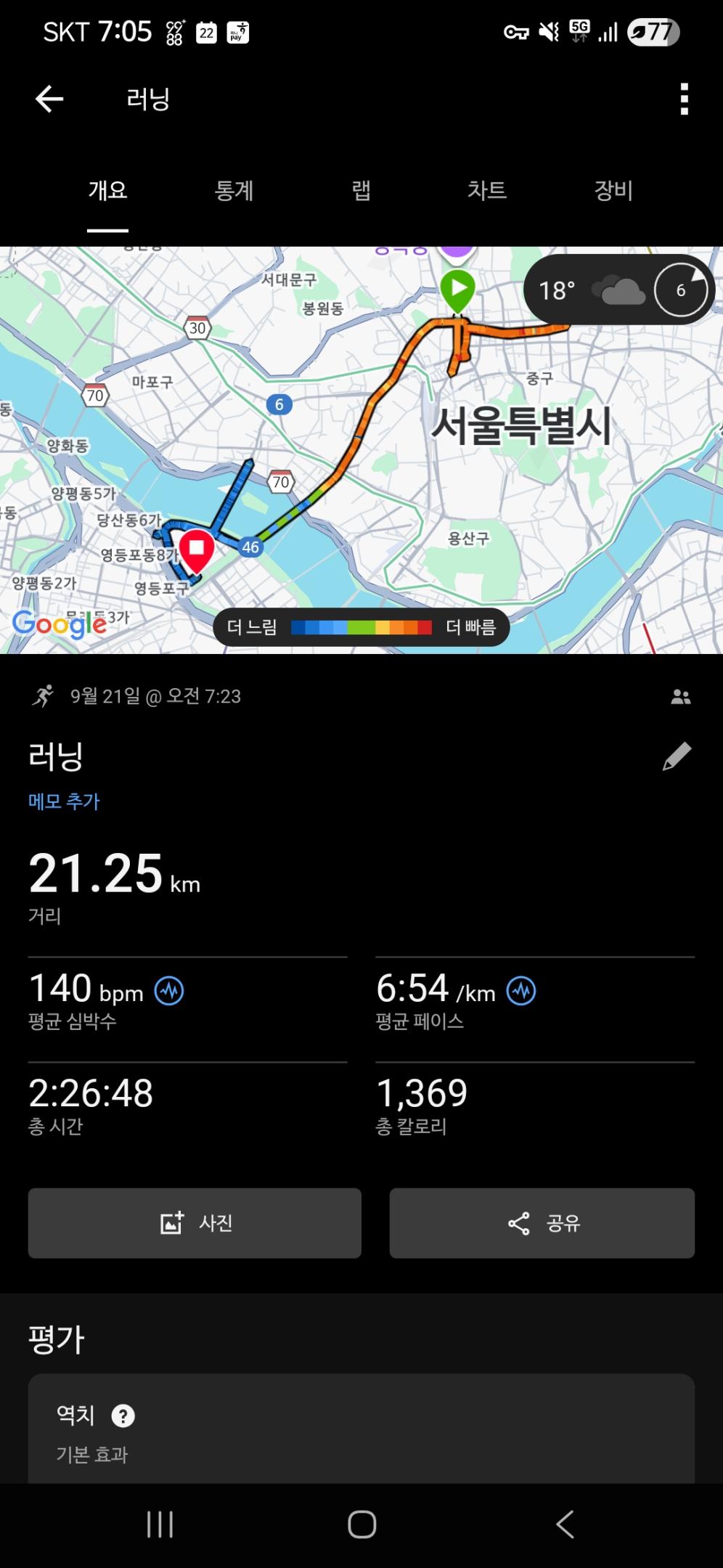The height and width of the screenshot is (1568, 723).
Task: Open recent apps from the navigation bar
Action: click(x=160, y=1524)
